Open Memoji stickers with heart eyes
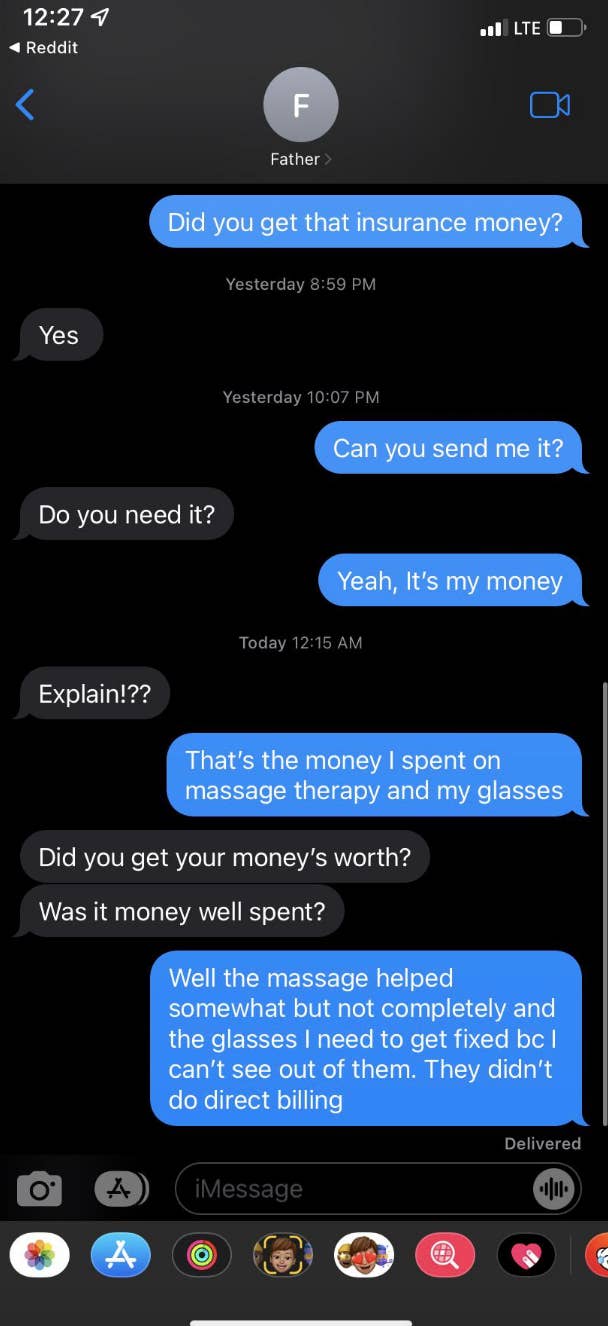 click(364, 1255)
